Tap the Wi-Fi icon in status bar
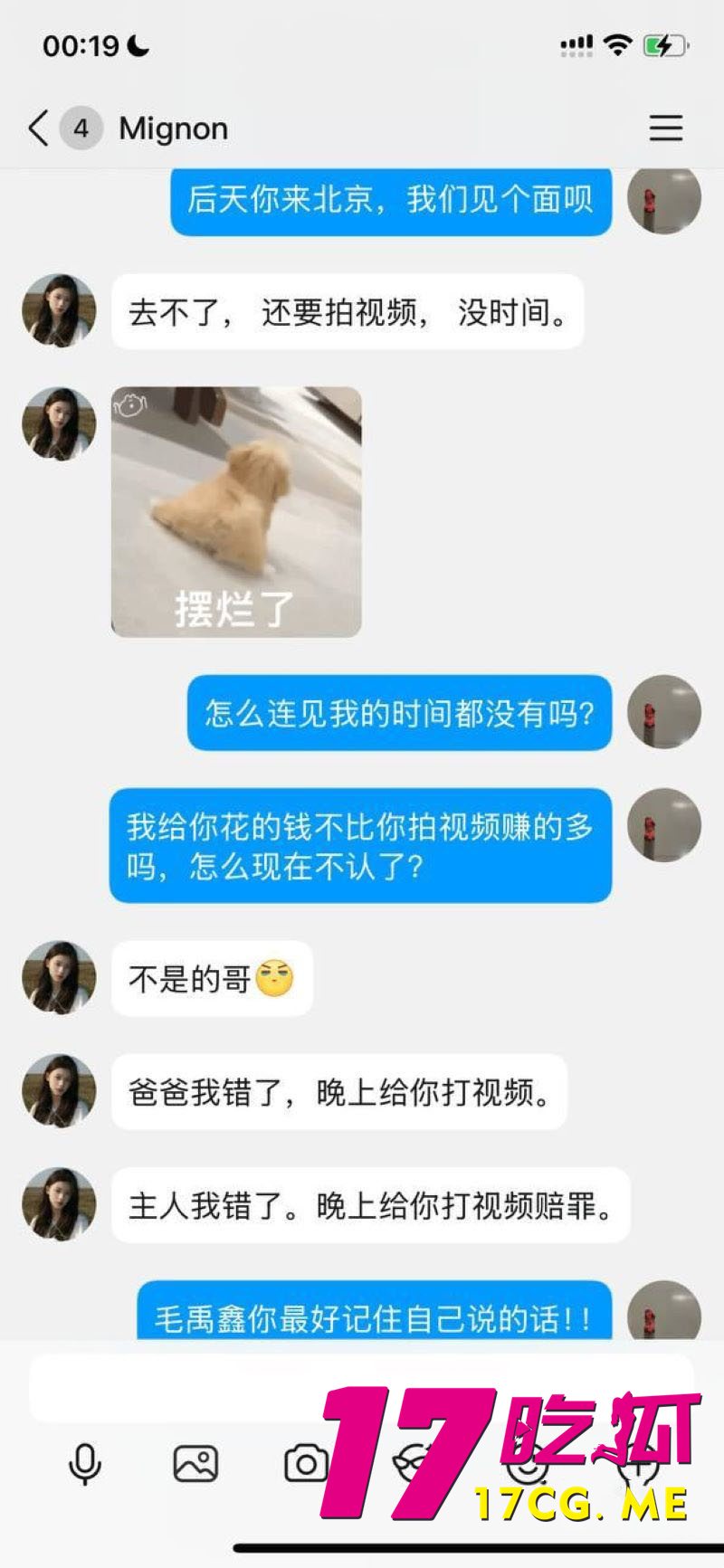The width and height of the screenshot is (724, 1568). coord(616,45)
